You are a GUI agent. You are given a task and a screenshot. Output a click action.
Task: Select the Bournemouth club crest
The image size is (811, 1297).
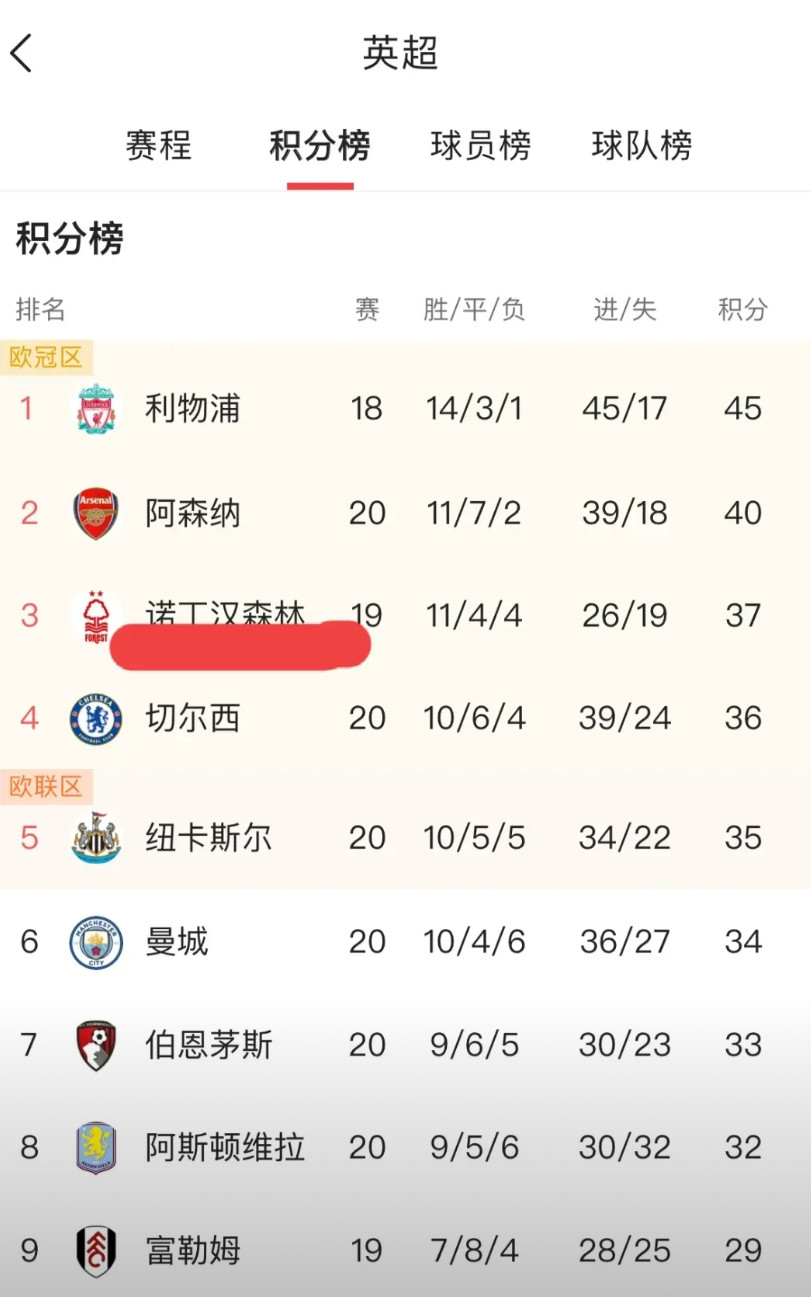(x=95, y=1045)
